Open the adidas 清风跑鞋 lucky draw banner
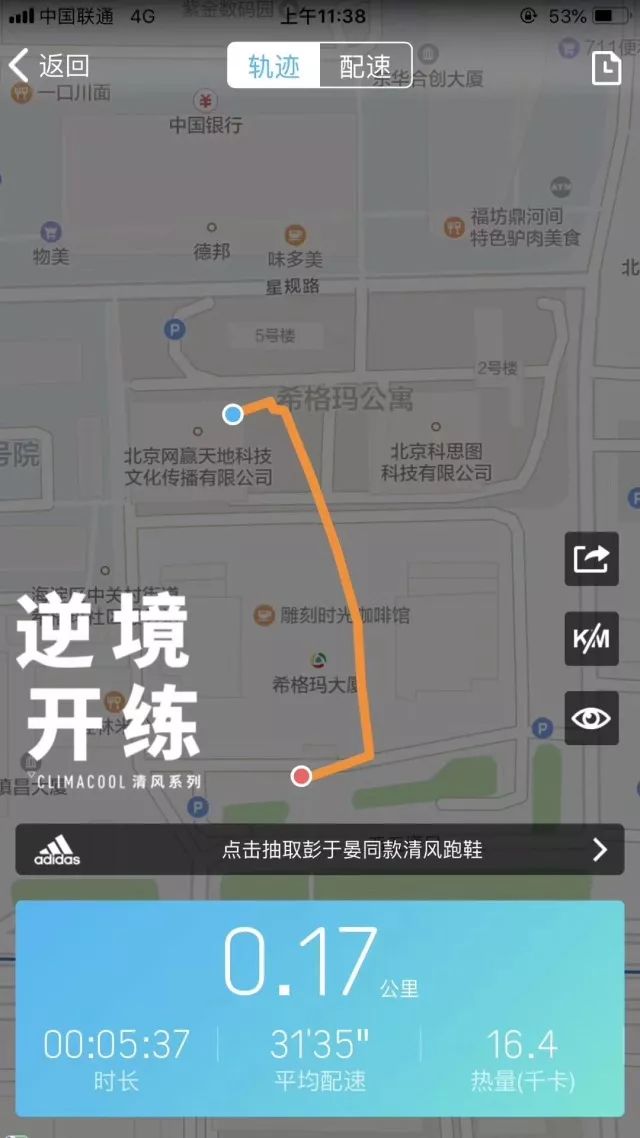Viewport: 640px width, 1138px height. pyautogui.click(x=320, y=850)
